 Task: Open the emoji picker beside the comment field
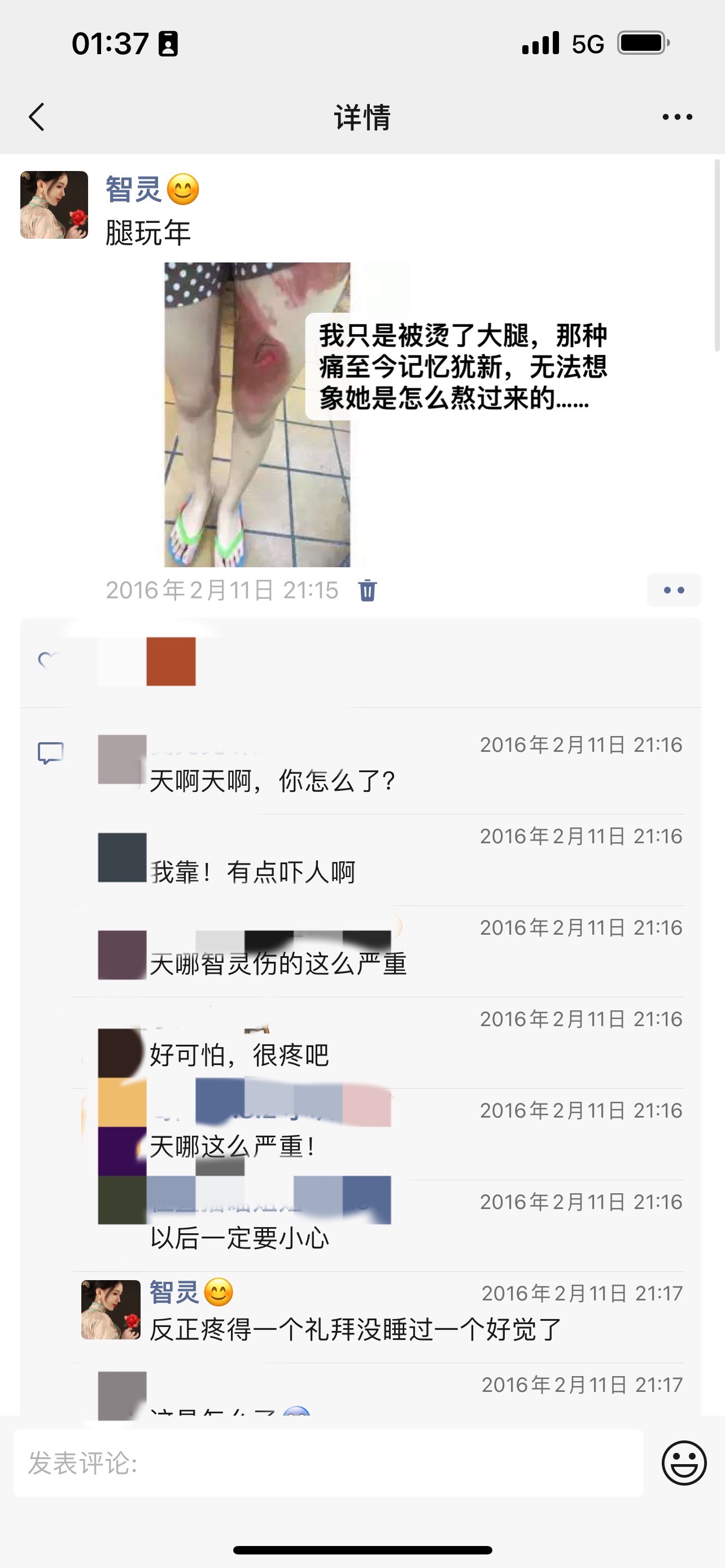(x=684, y=1462)
